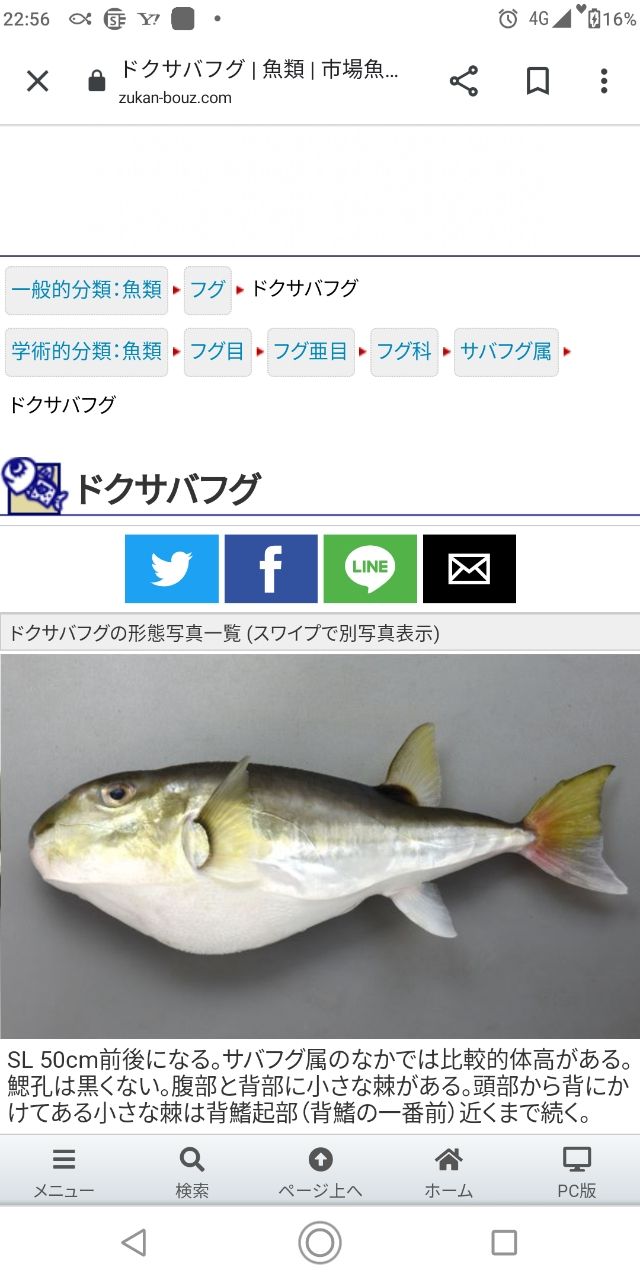This screenshot has width=640, height=1280.
Task: Open the 学術的分類:魚類 breadcrumb link
Action: [x=87, y=352]
